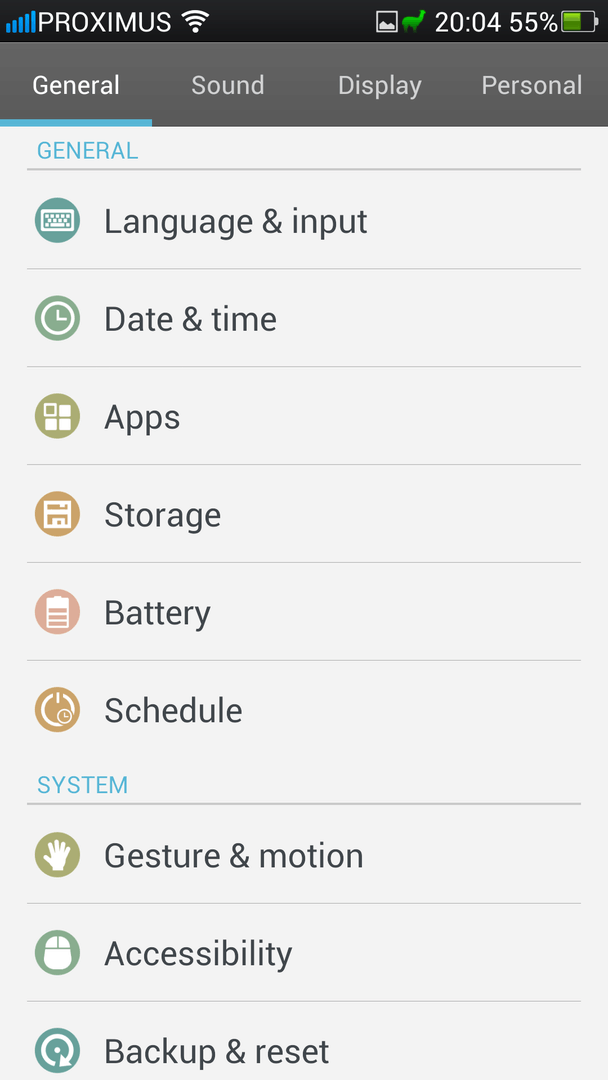The image size is (608, 1080).
Task: Open Storage settings
Action: point(162,515)
